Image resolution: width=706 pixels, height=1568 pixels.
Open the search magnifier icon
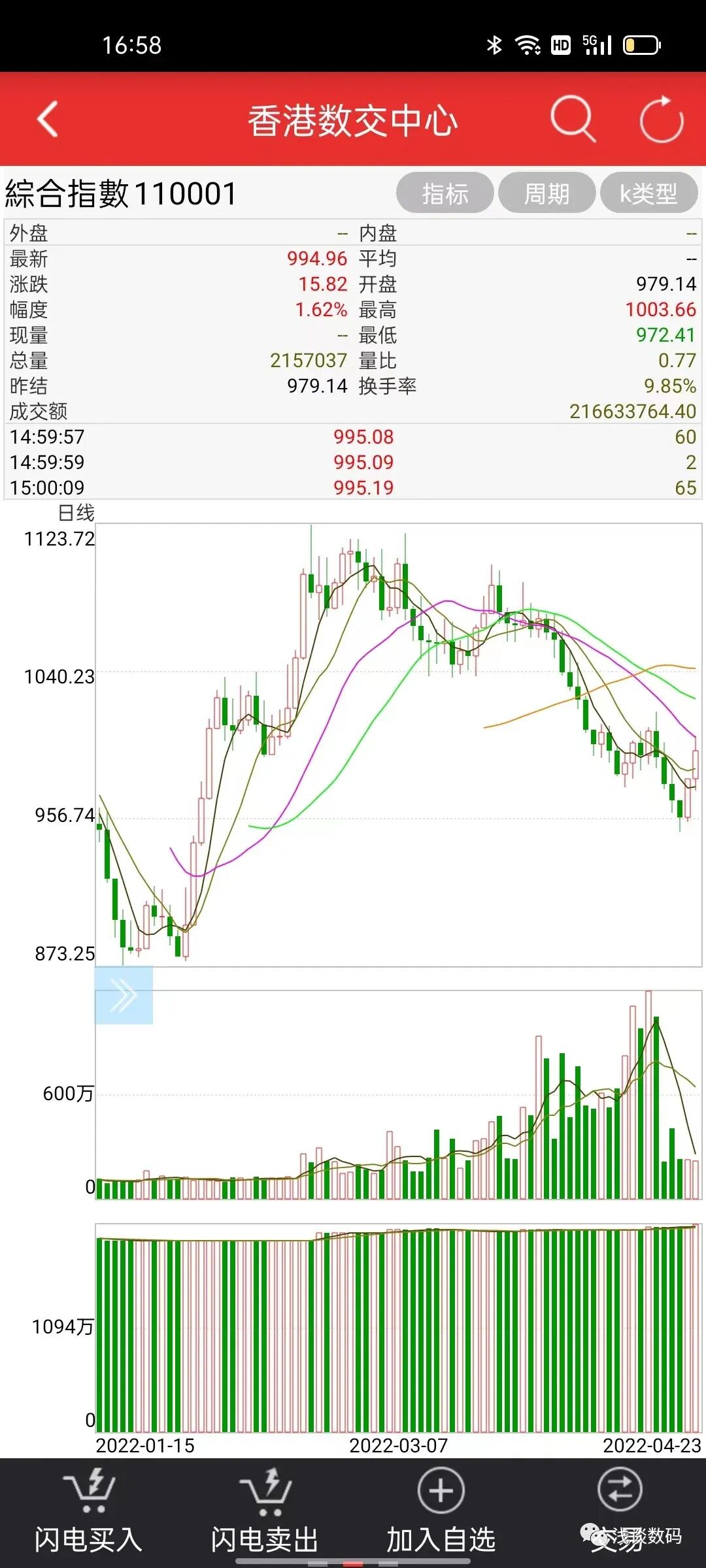(x=573, y=119)
